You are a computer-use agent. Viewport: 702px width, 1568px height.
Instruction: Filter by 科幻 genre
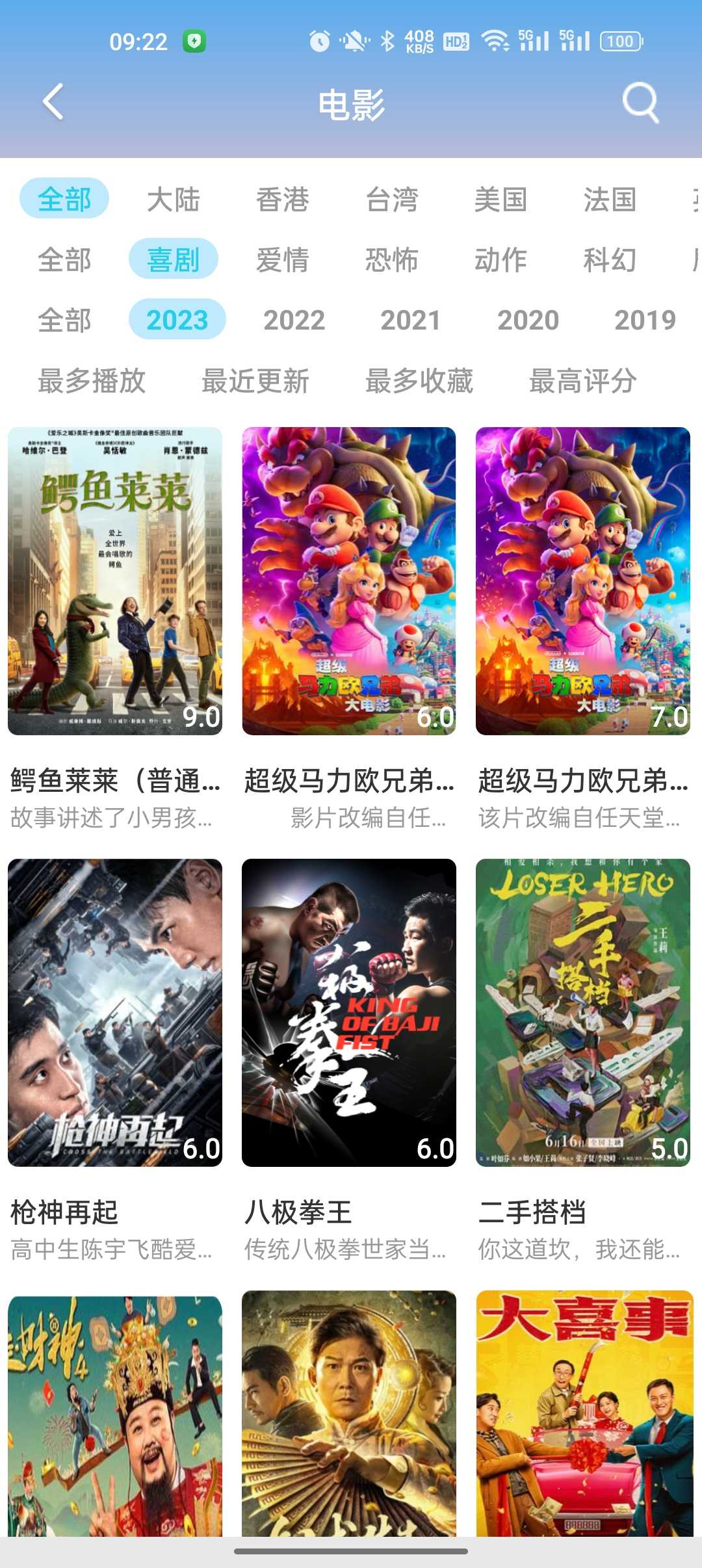tap(610, 259)
